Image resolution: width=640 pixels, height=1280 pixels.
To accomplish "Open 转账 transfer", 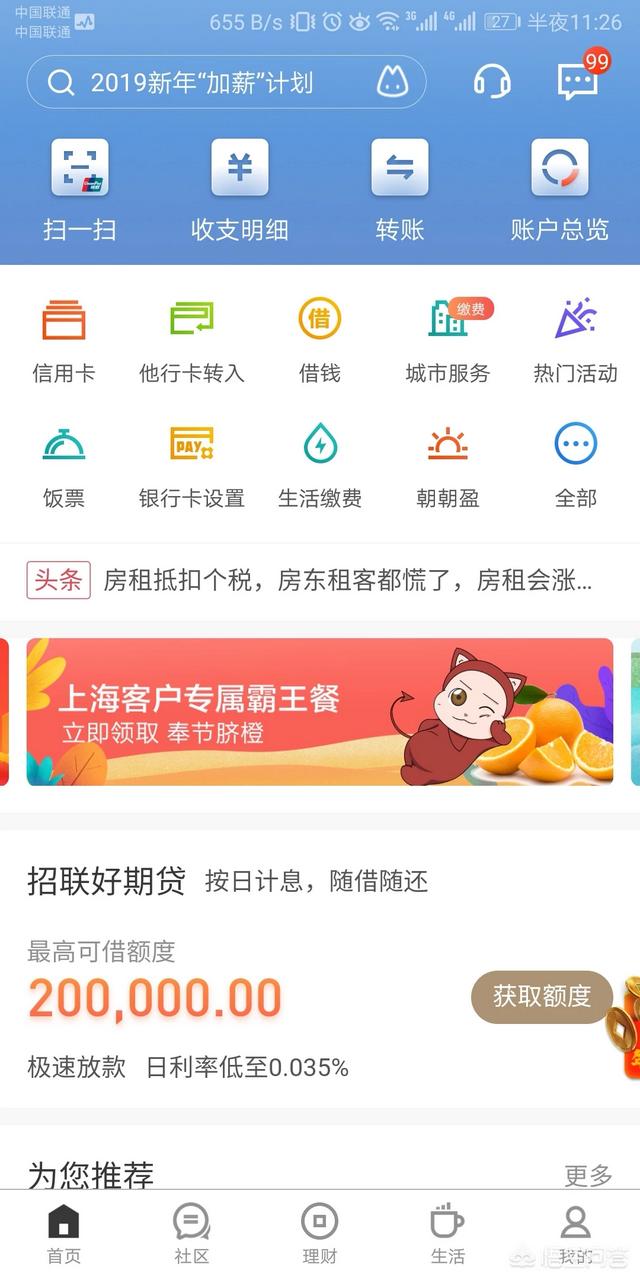I will 400,190.
